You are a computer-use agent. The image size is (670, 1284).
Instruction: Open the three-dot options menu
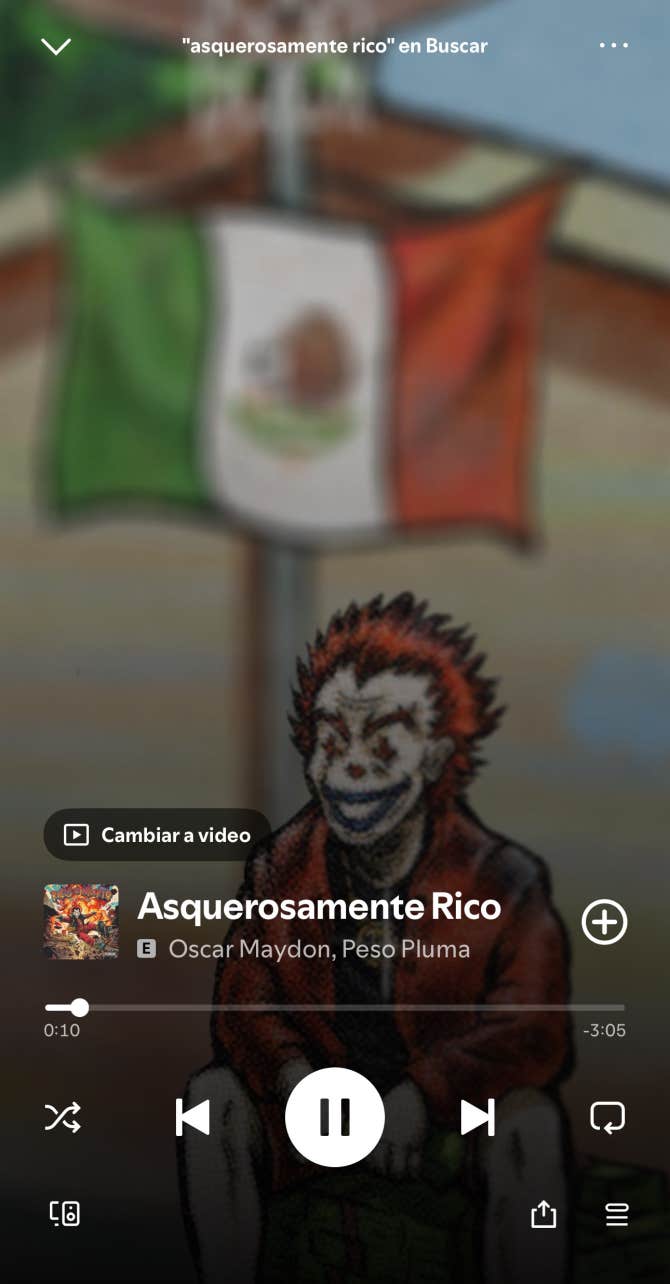coord(613,46)
